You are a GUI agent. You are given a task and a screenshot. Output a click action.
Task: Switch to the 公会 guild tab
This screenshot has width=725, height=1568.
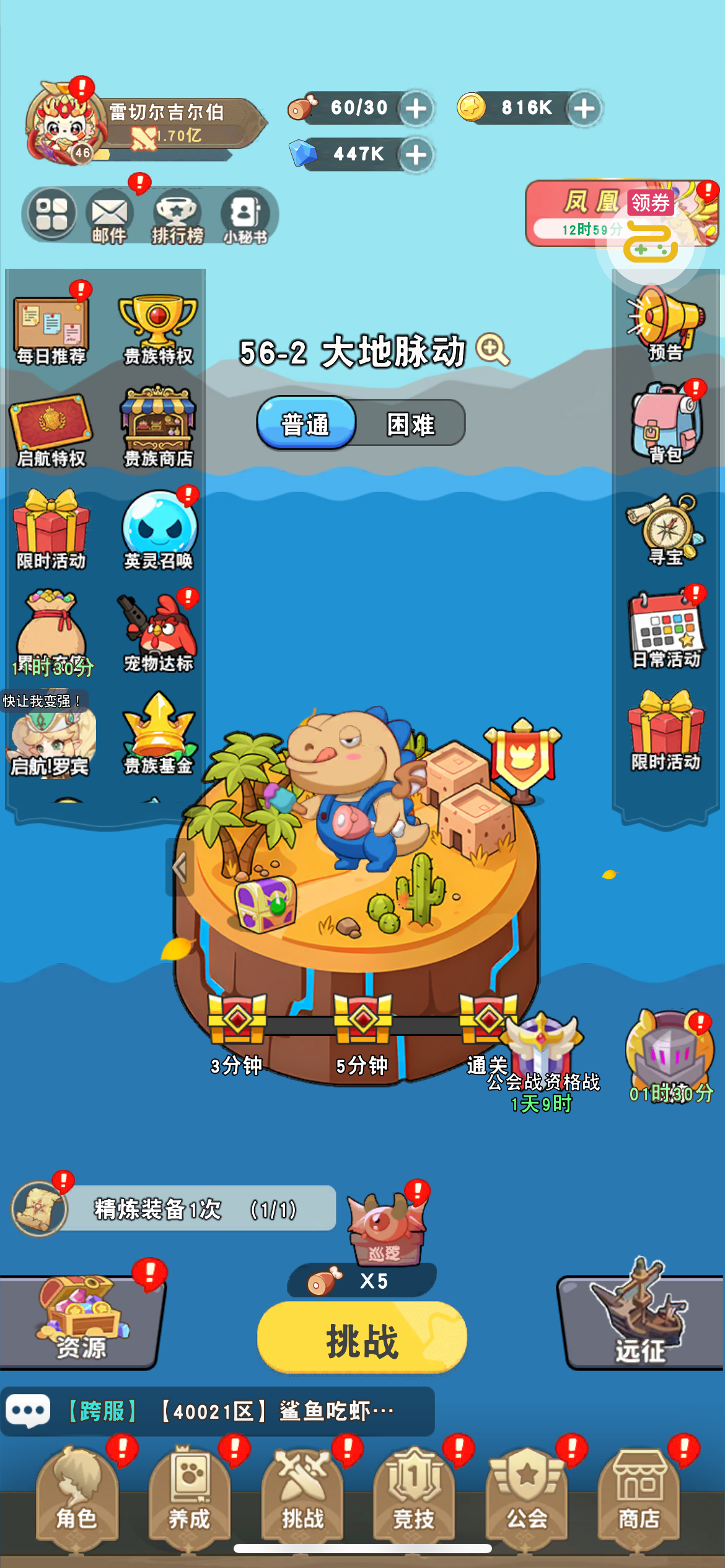pos(527,1499)
